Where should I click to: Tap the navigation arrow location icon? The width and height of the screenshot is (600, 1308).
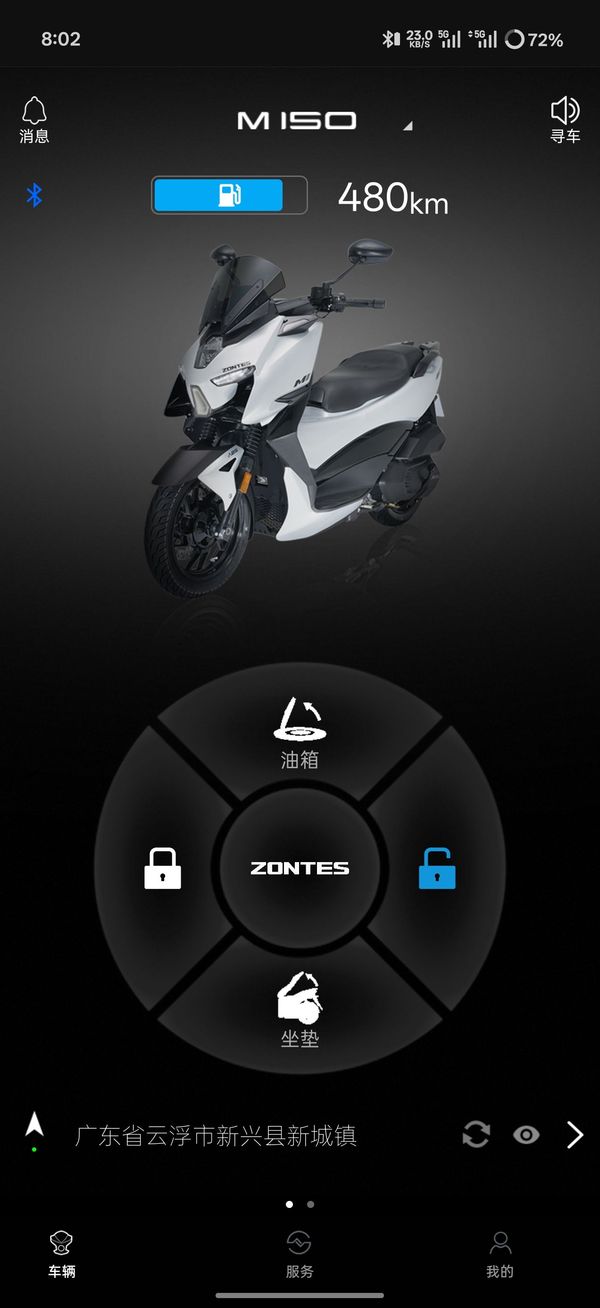35,1127
